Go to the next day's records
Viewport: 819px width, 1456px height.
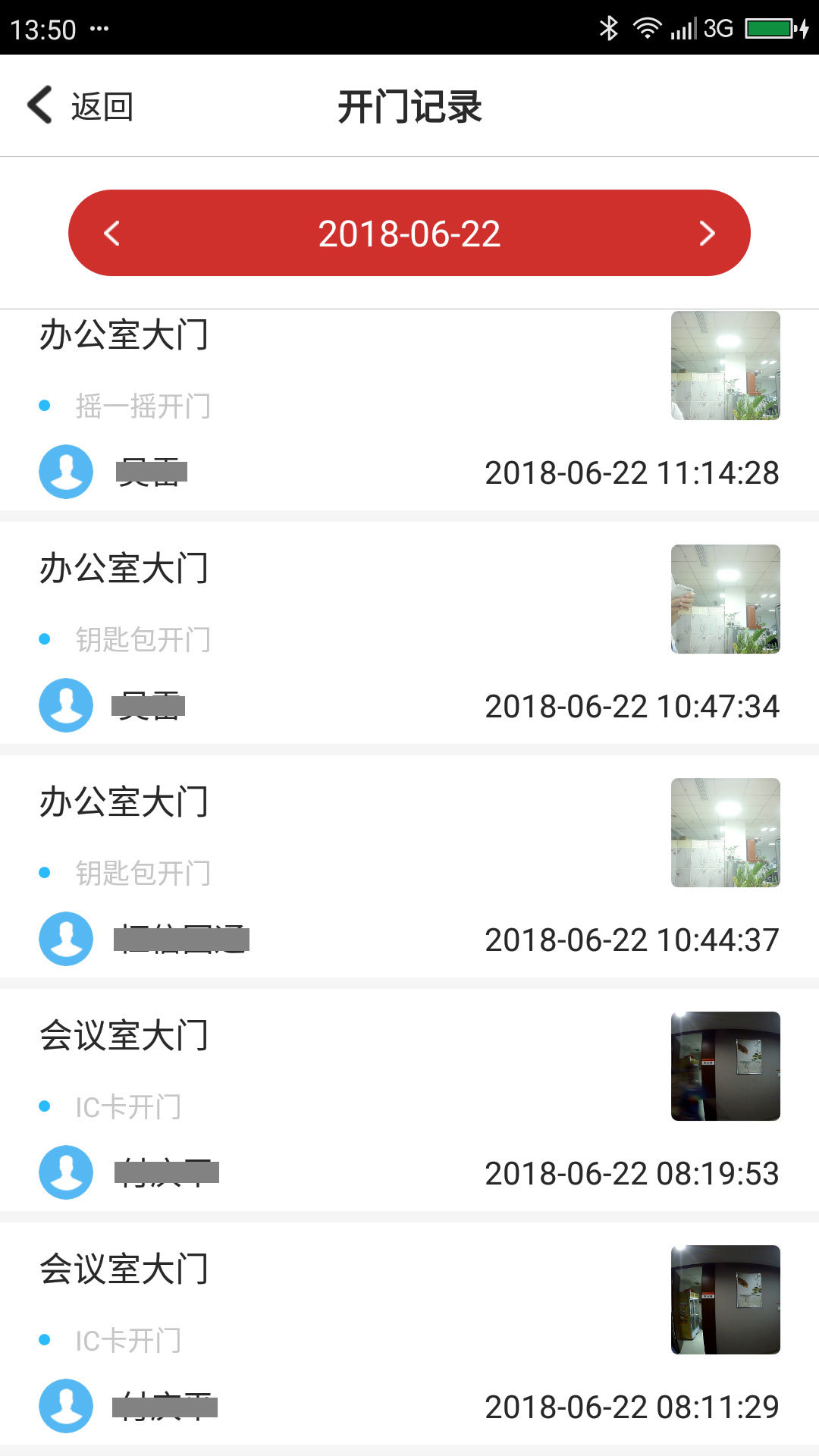[707, 233]
